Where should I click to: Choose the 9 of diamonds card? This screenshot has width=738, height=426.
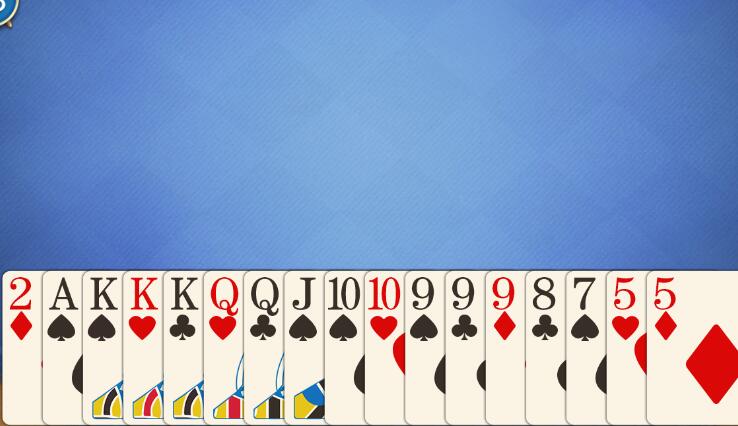503,340
